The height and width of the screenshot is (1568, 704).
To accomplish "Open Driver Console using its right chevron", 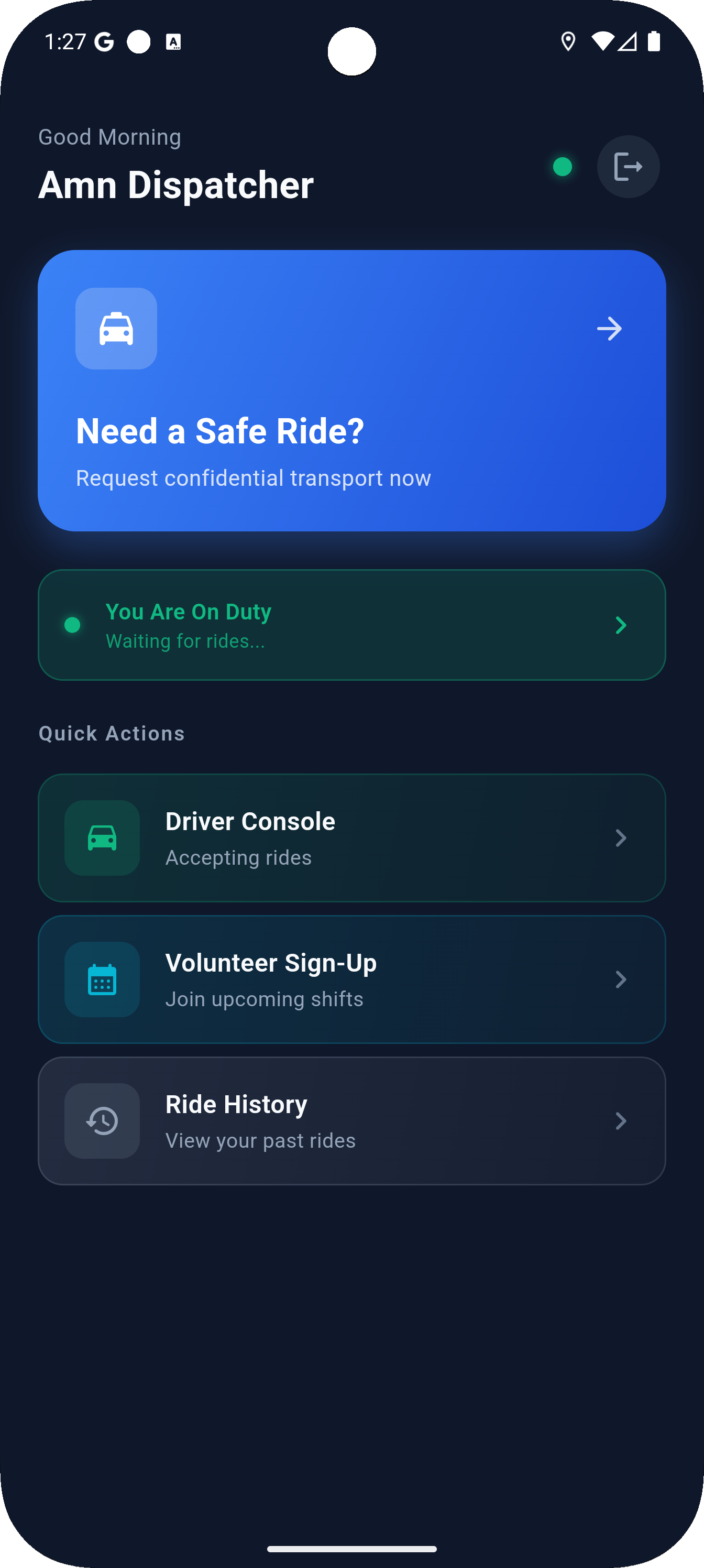I will coord(621,838).
